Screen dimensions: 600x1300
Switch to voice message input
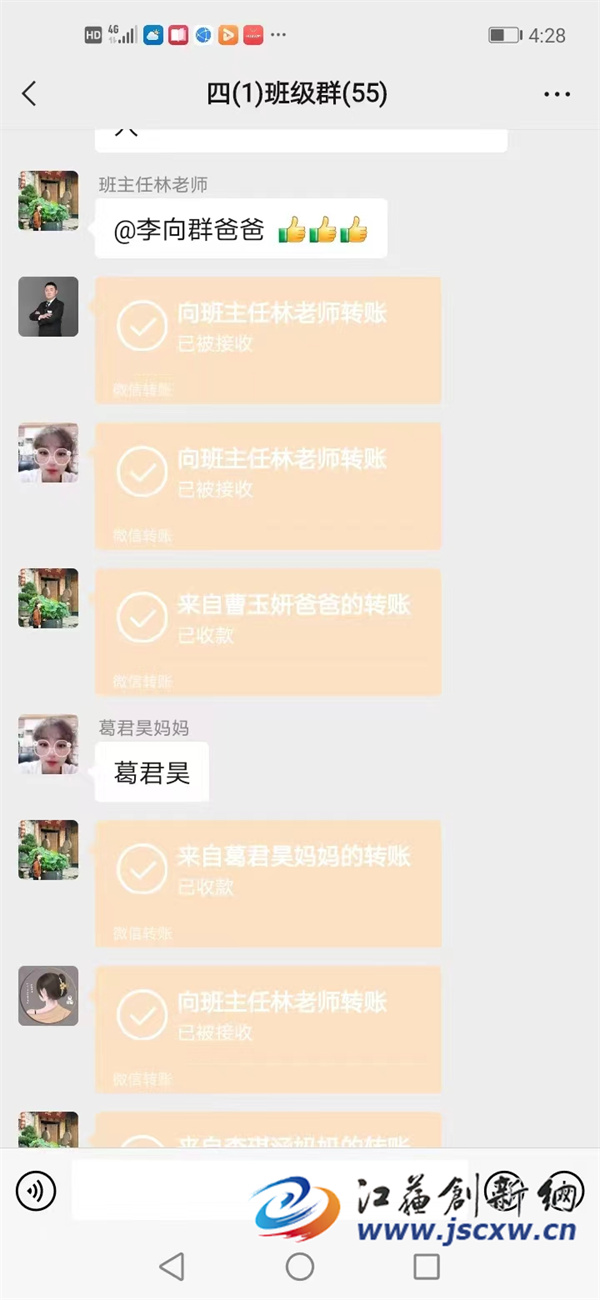point(36,1190)
